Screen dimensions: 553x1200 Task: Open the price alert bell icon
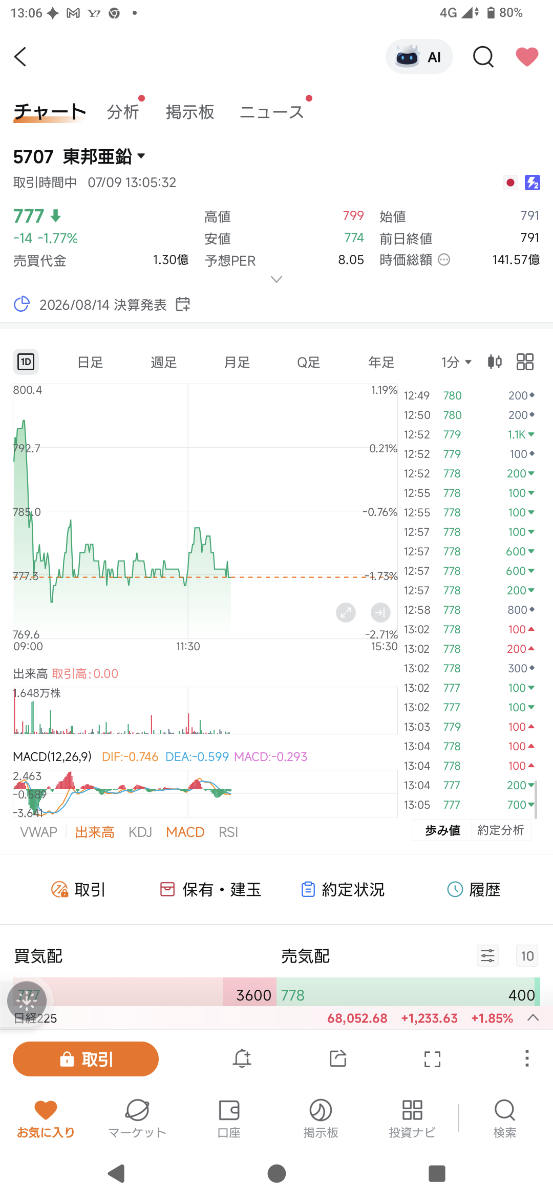(x=241, y=1059)
